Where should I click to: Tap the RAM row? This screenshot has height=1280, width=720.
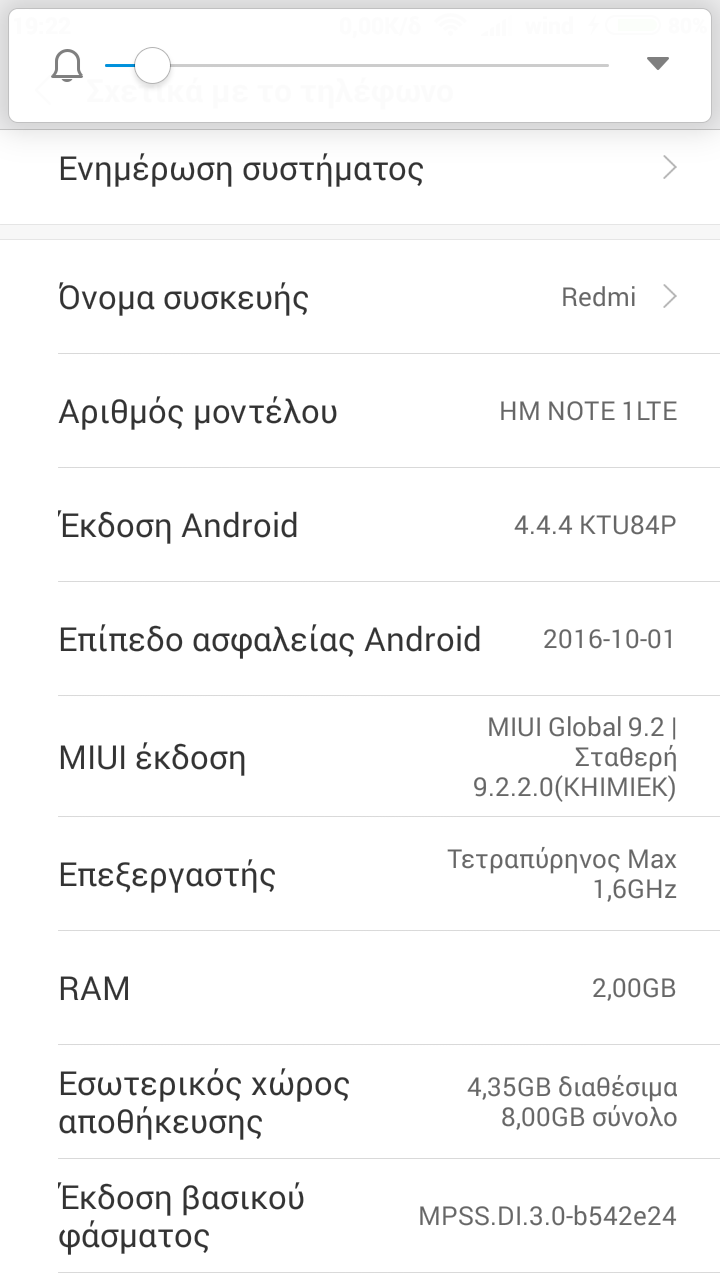(x=360, y=988)
